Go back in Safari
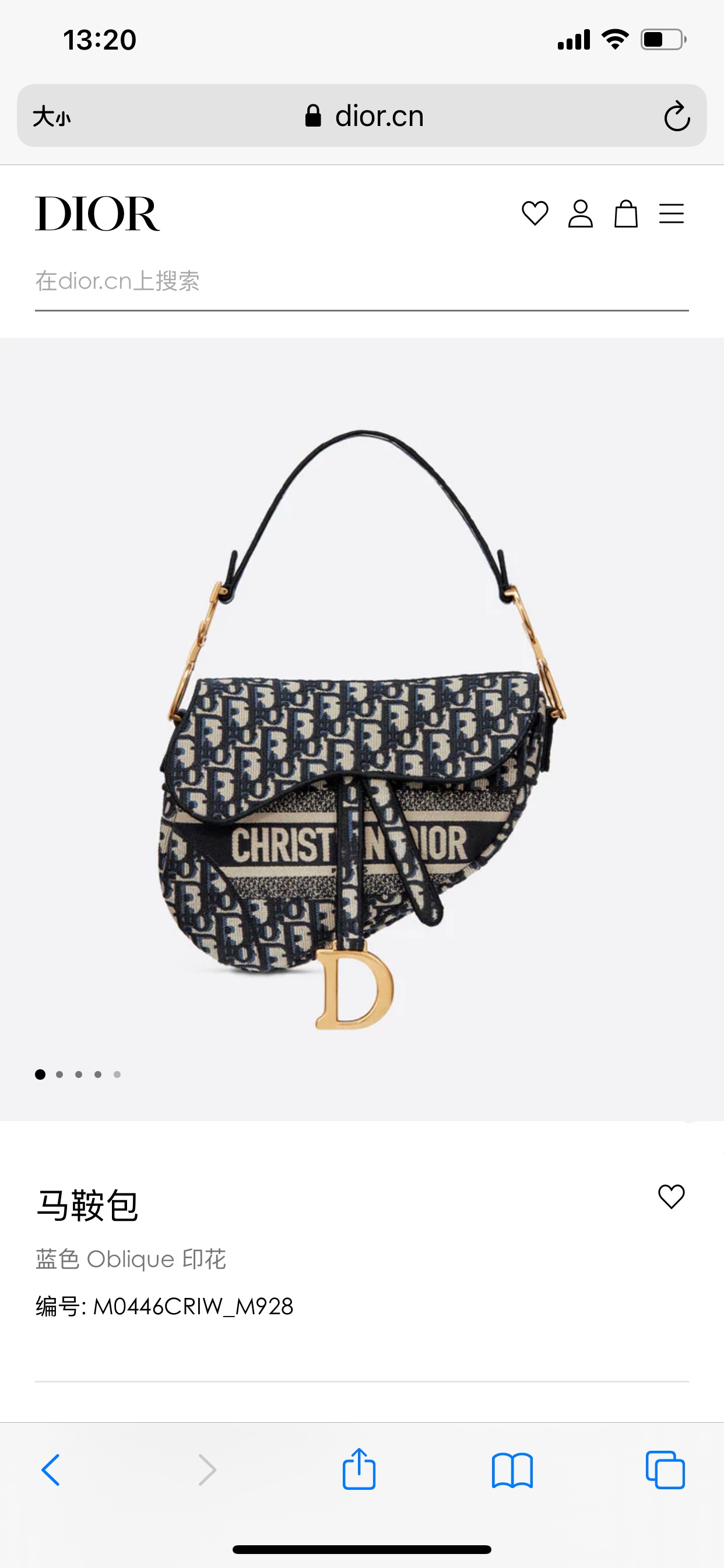Screen dimensions: 724x1568 pos(51,1471)
